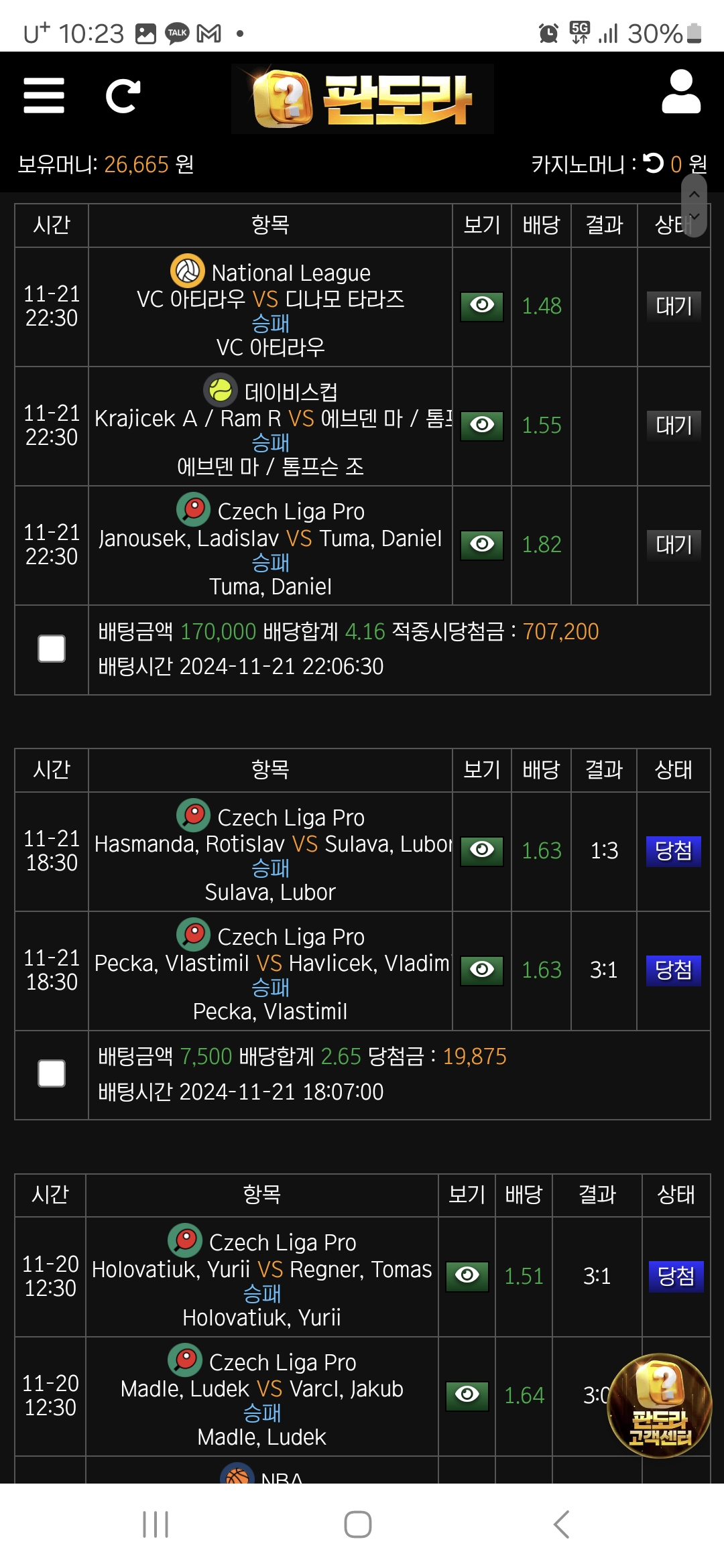
Task: Refresh the page with the reload icon
Action: (x=123, y=96)
